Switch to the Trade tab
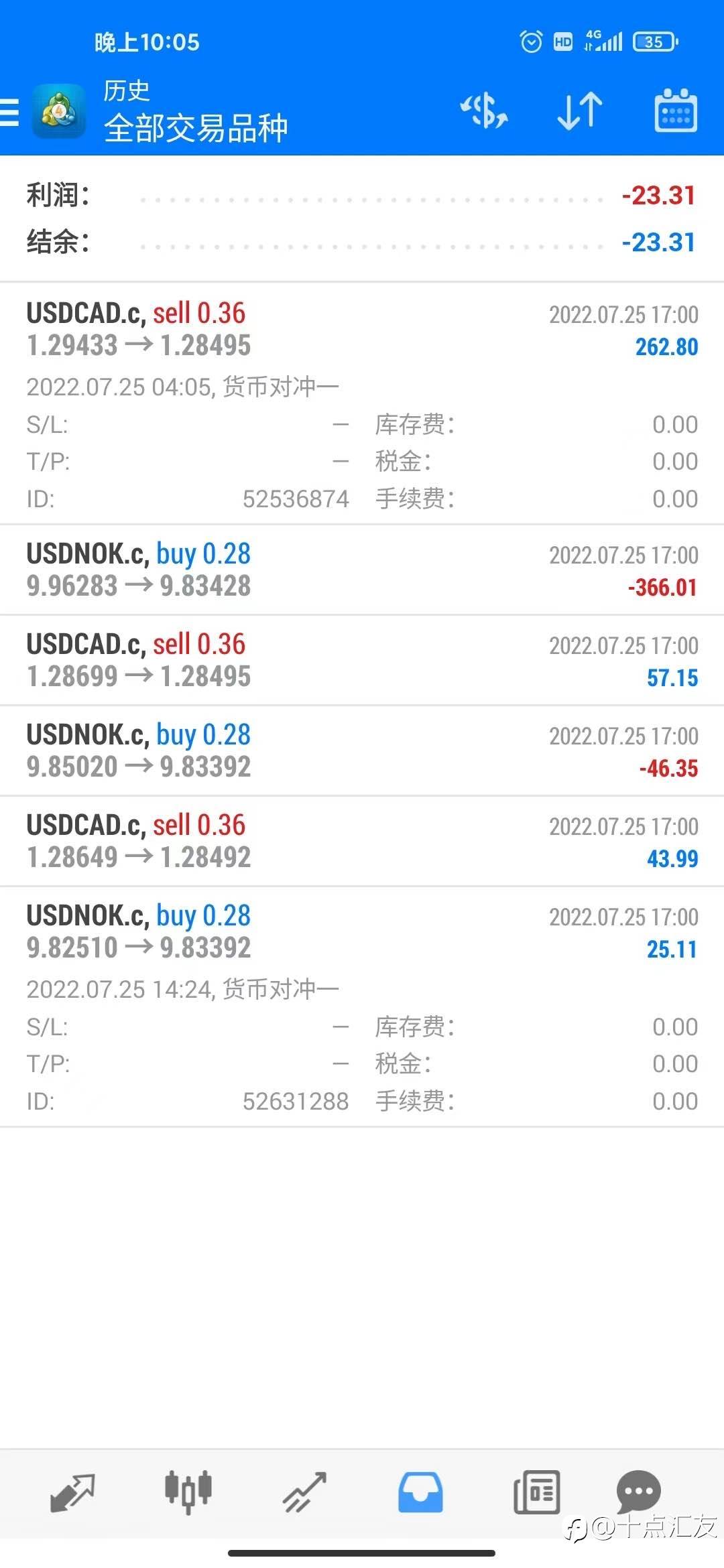The height and width of the screenshot is (1568, 724). pos(304,1492)
